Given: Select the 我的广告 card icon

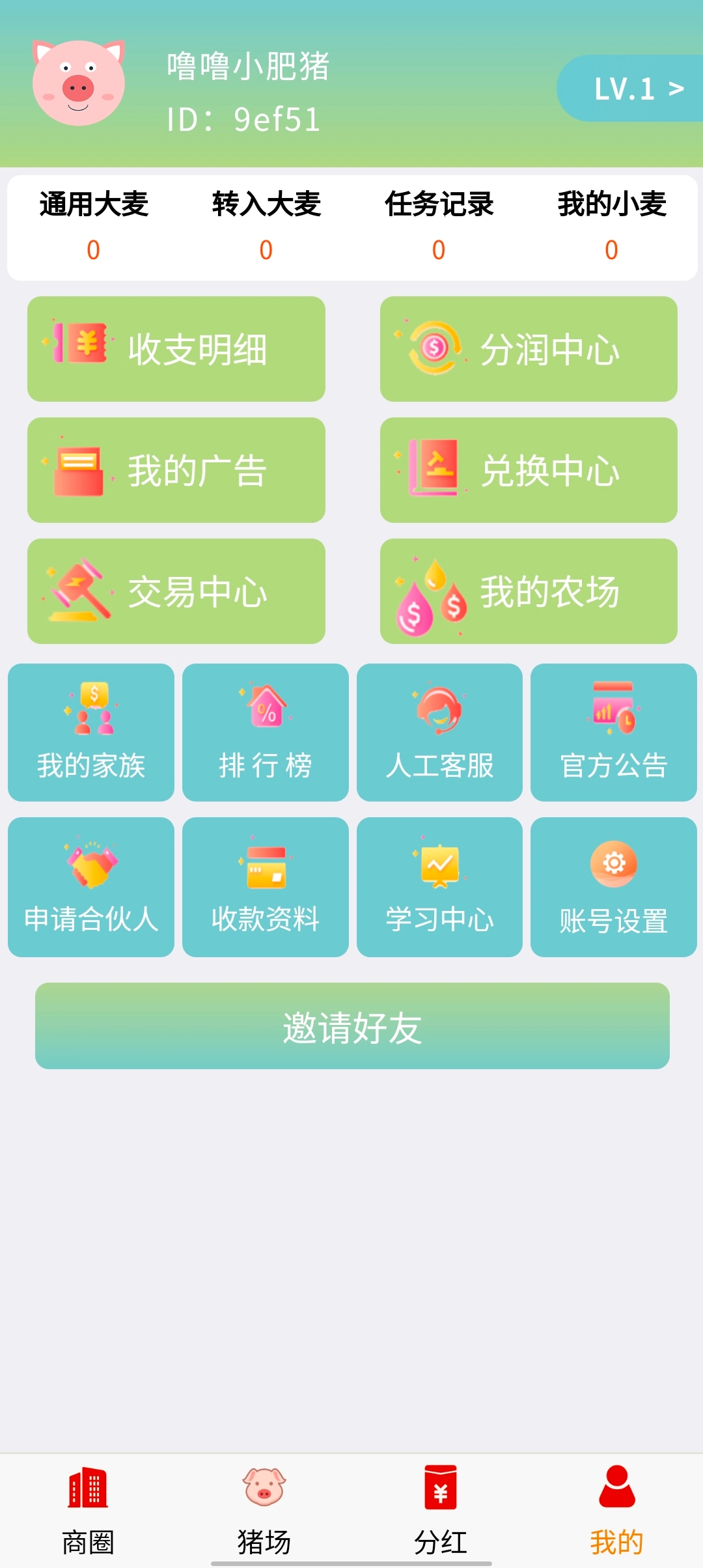Looking at the screenshot, I should (x=78, y=469).
